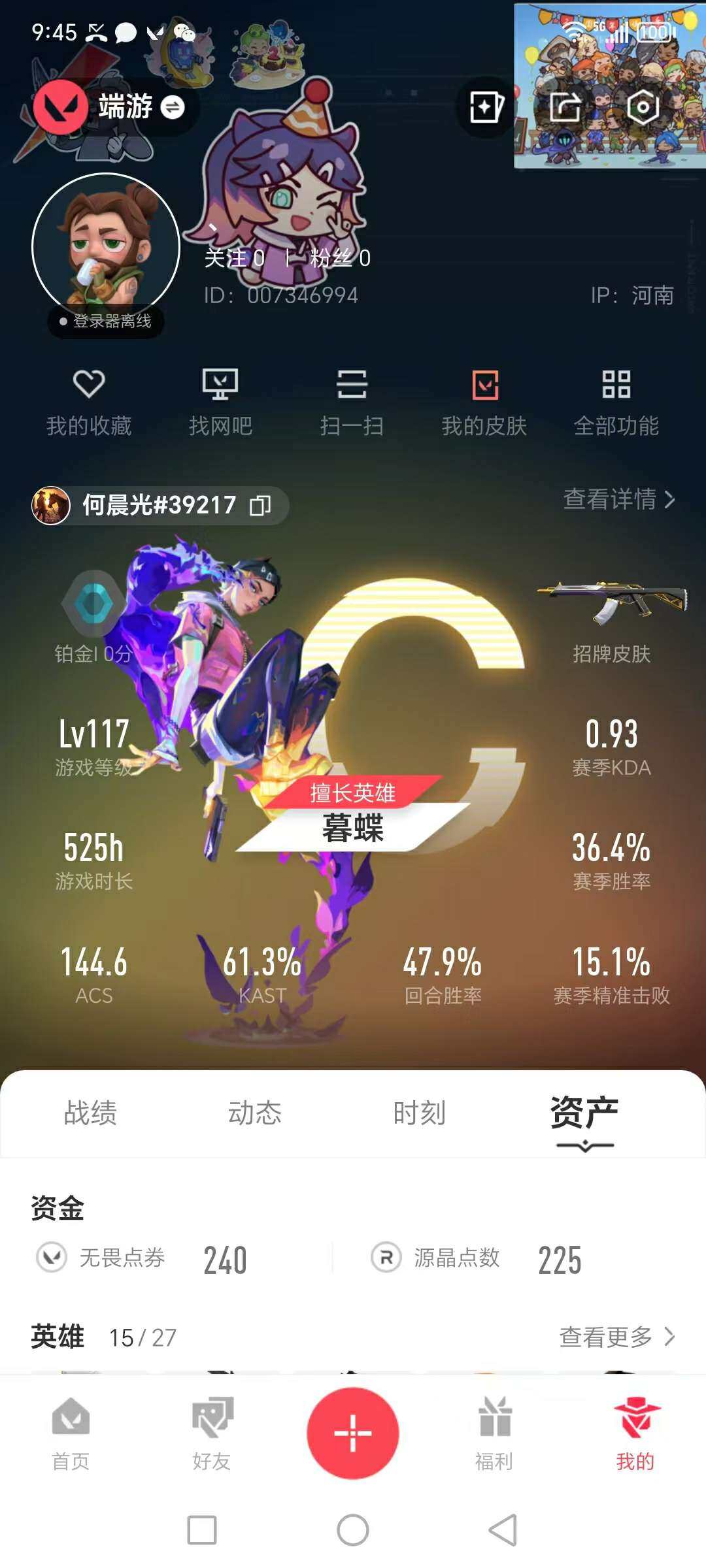
Task: Open 查看详情 stats details
Action: point(618,499)
